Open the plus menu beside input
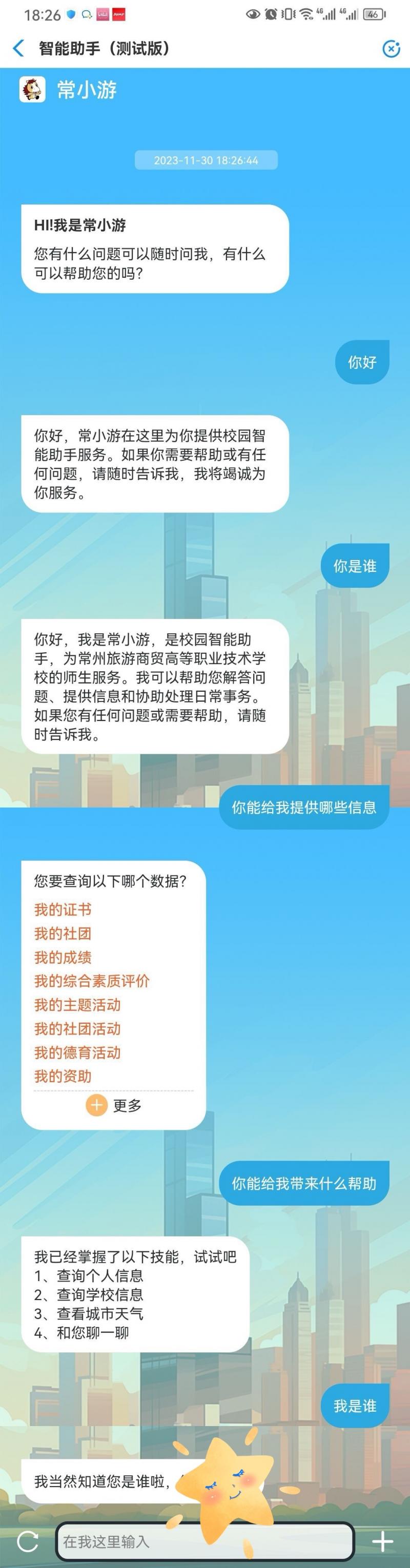This screenshot has width=410, height=1568. 383,1541
